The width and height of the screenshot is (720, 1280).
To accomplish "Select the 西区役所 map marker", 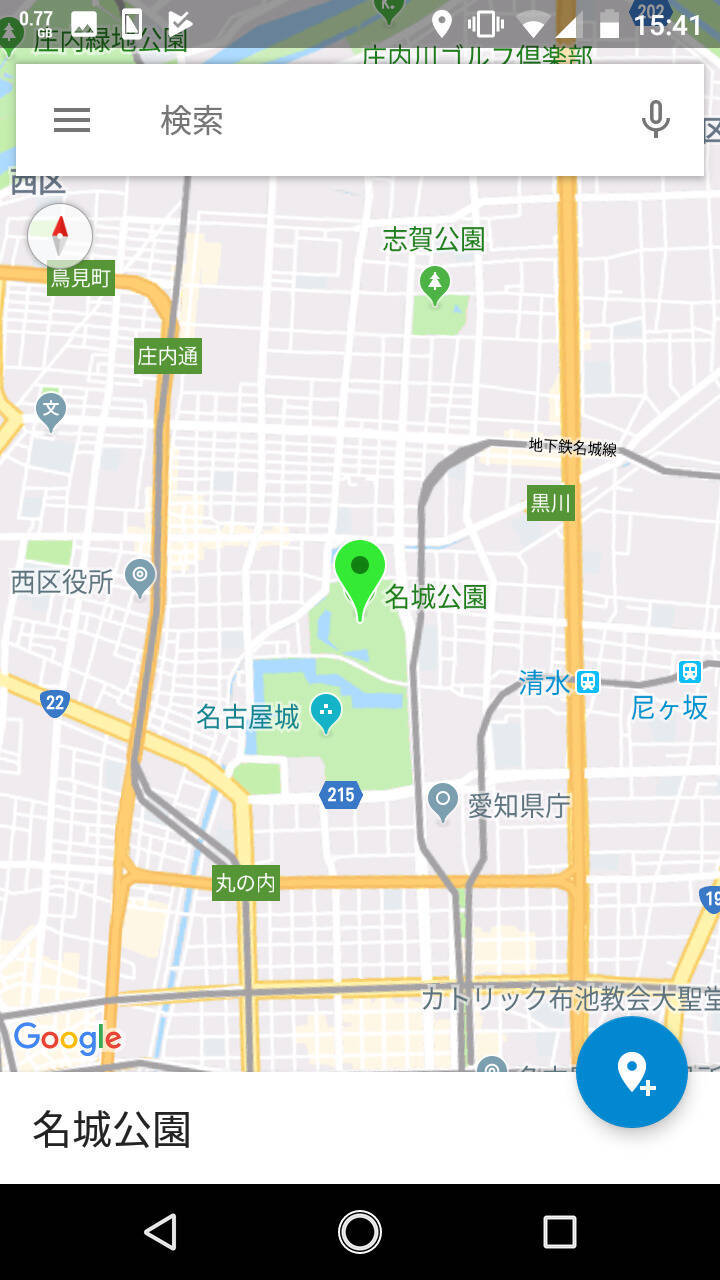I will click(x=141, y=577).
